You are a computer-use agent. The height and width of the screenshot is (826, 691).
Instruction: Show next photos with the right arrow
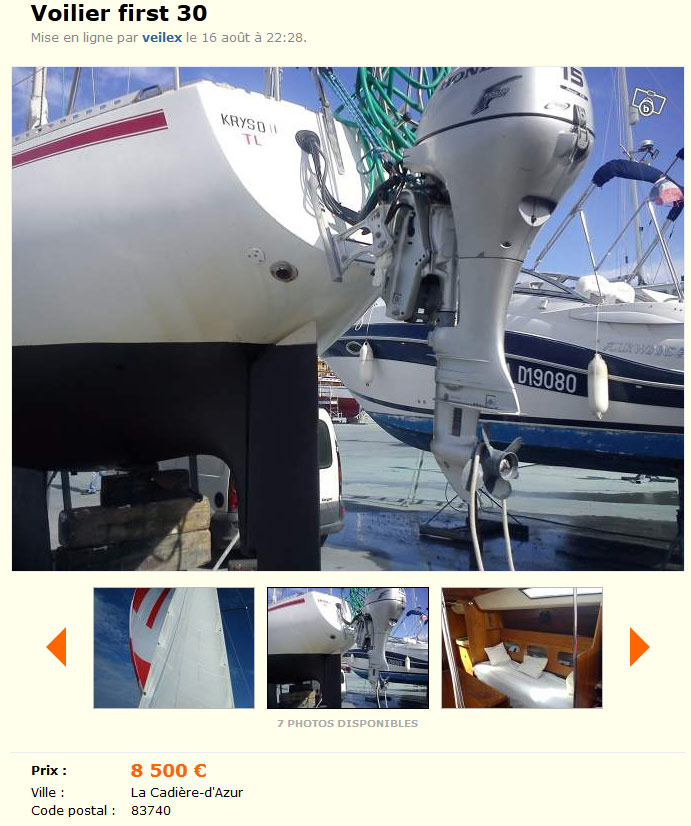click(639, 647)
